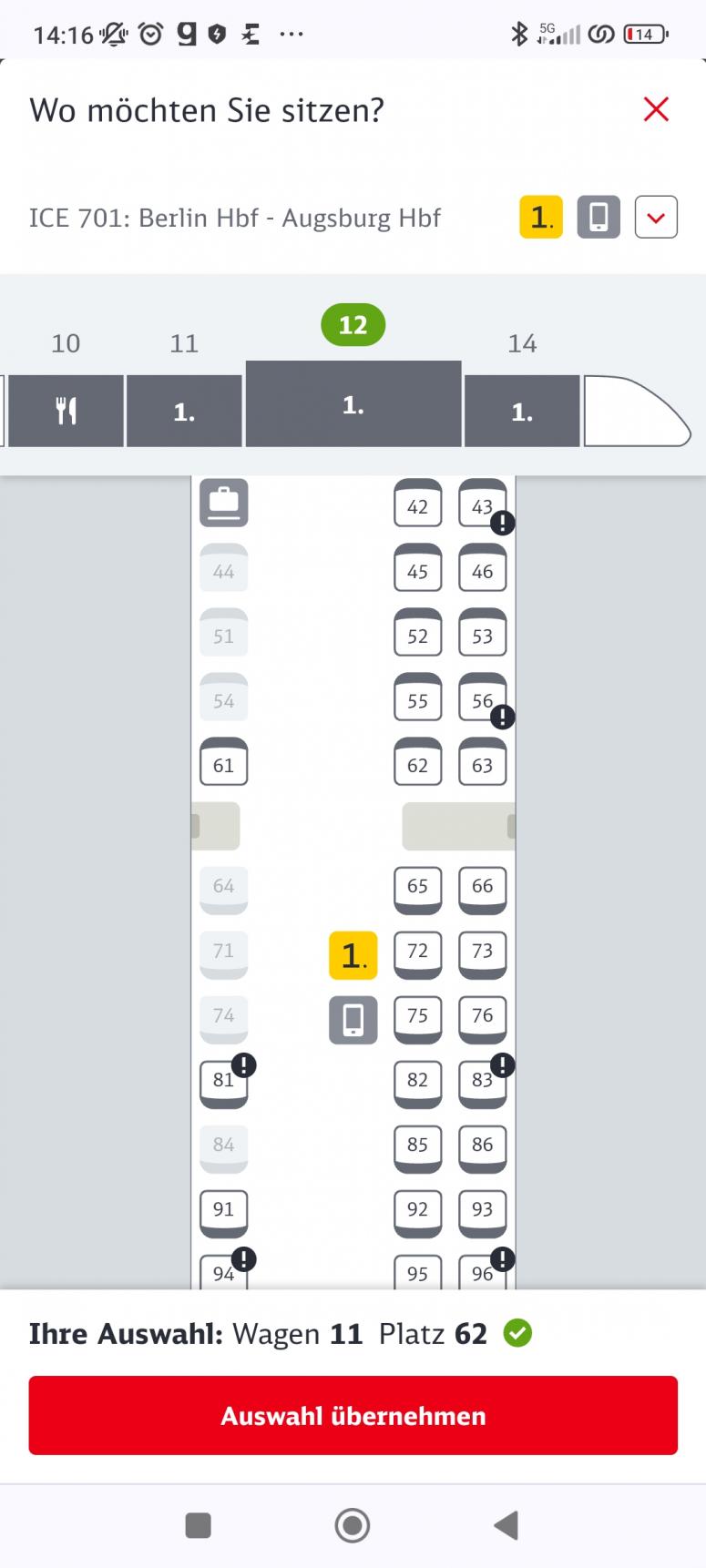
Task: Select seat 72
Action: 417,951
